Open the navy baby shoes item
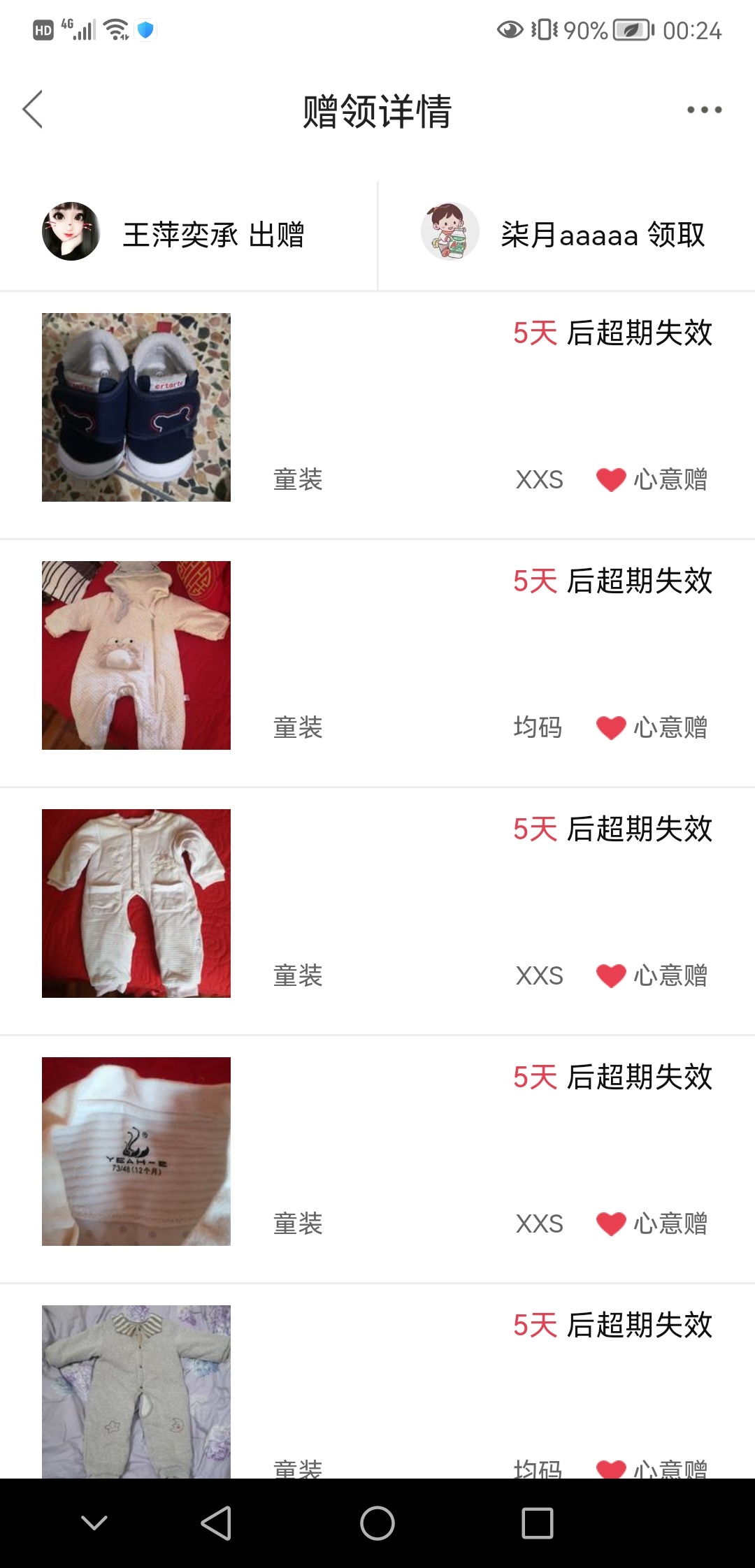 coord(136,407)
